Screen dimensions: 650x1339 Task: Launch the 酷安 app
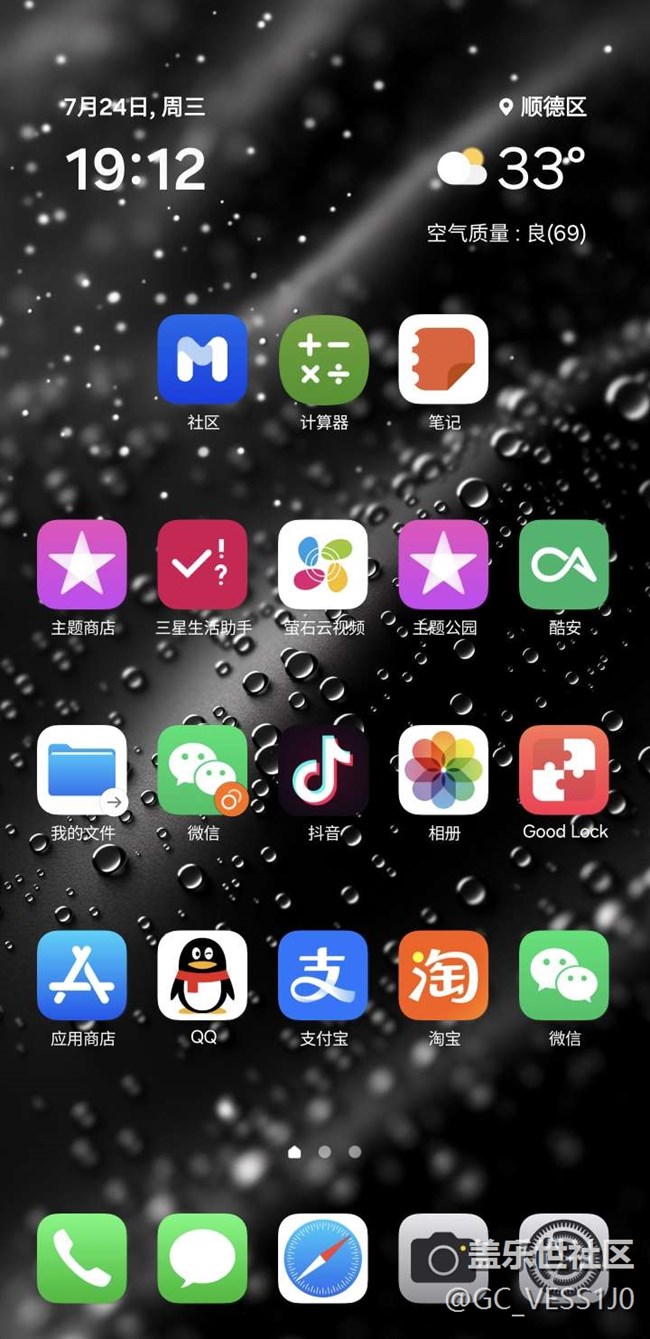point(564,565)
